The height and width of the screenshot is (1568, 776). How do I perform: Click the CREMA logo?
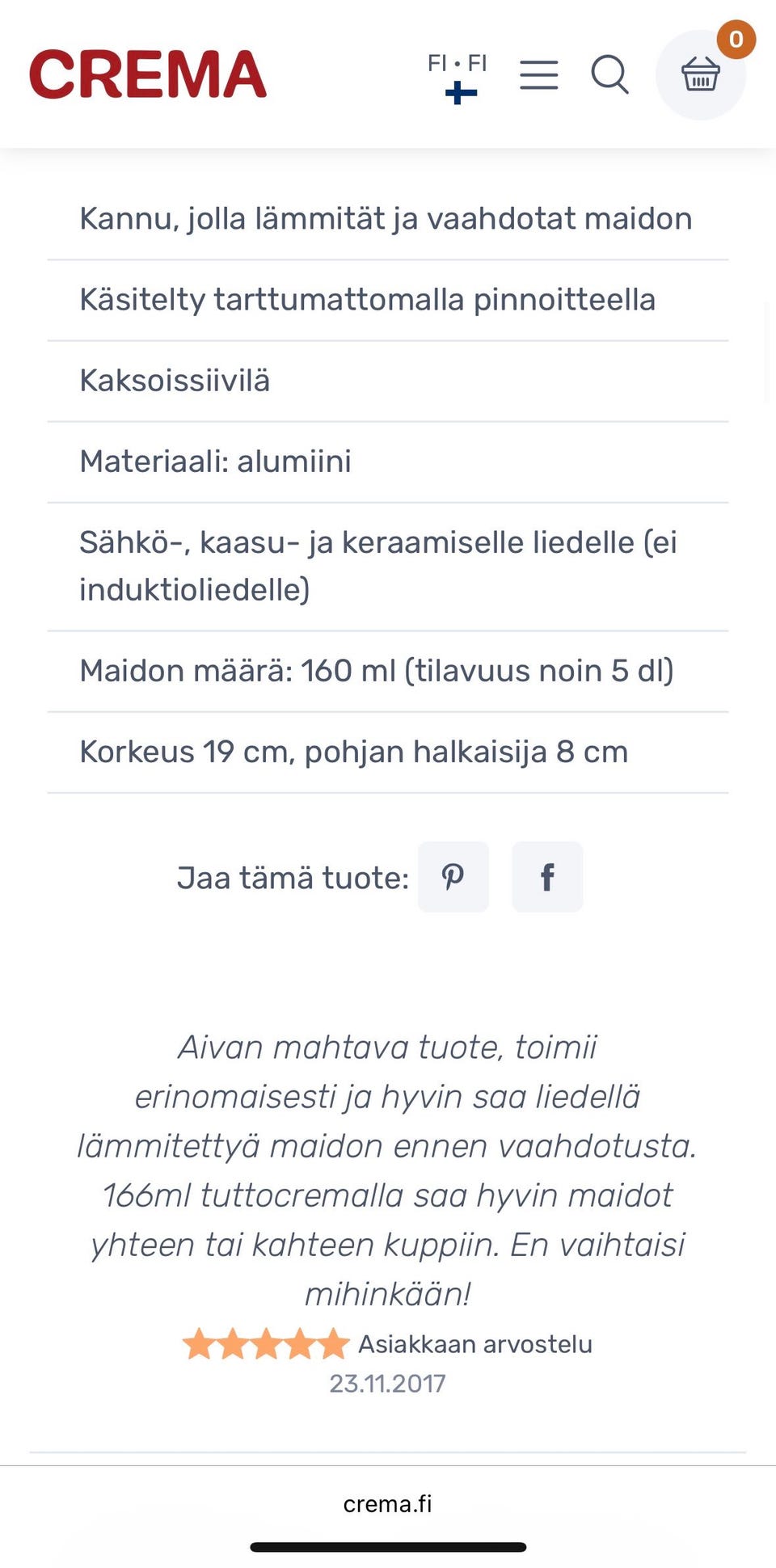pos(146,74)
